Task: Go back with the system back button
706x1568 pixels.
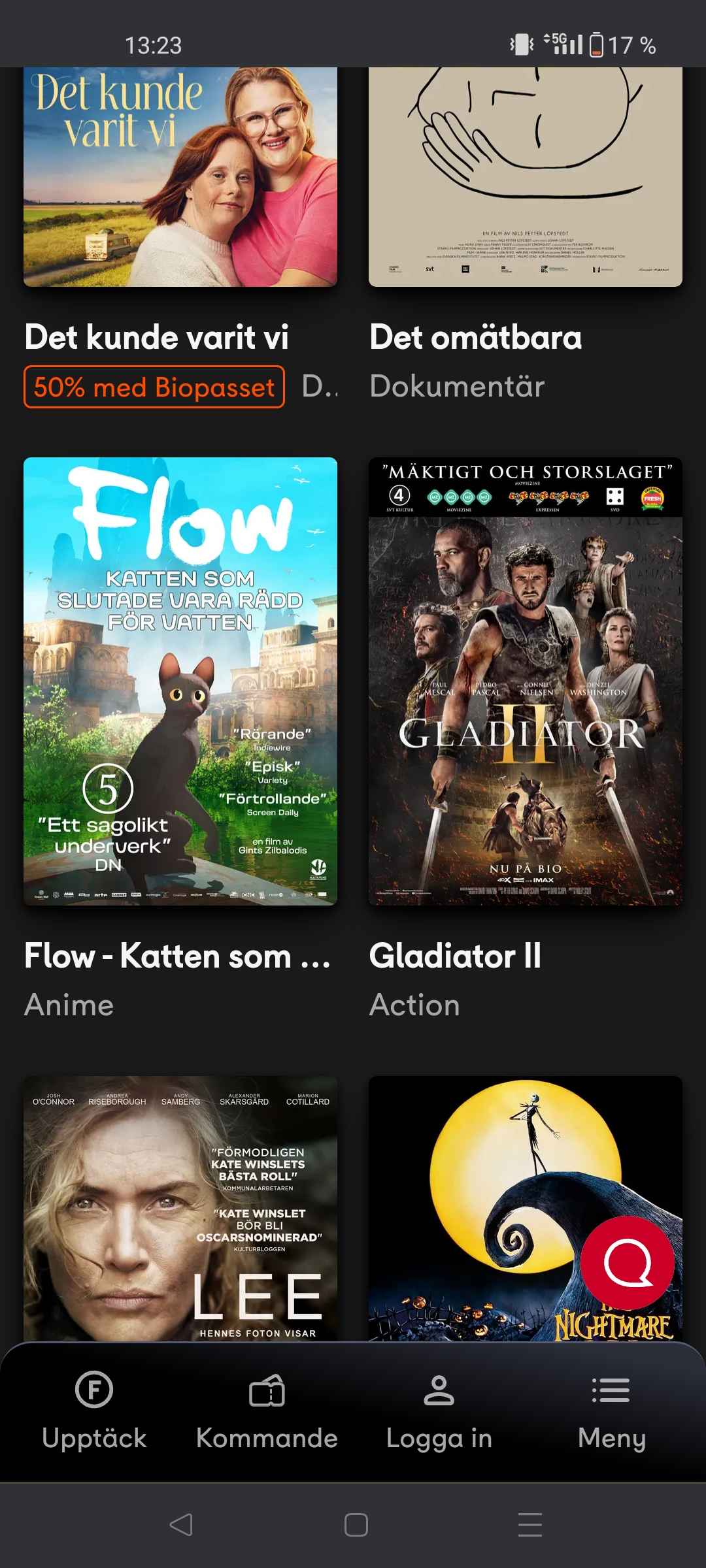Action: (x=181, y=1525)
